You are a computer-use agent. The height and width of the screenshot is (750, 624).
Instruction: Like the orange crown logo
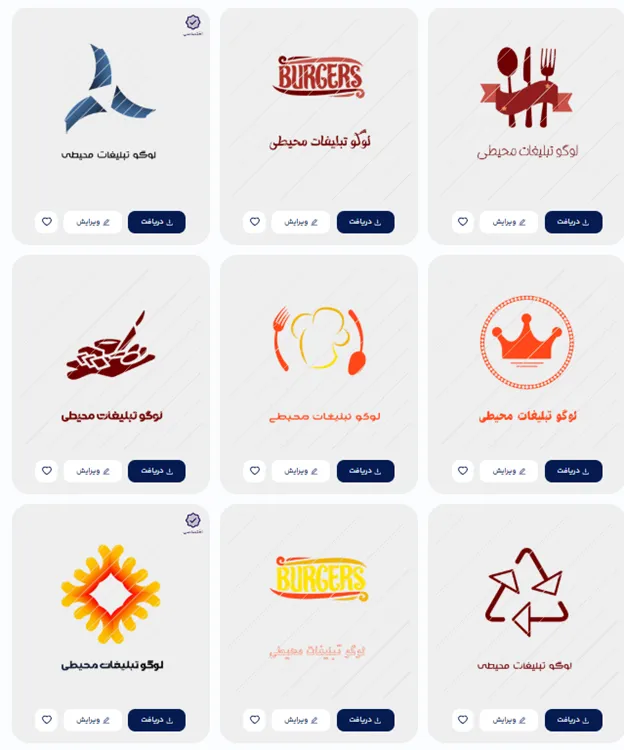coord(462,471)
